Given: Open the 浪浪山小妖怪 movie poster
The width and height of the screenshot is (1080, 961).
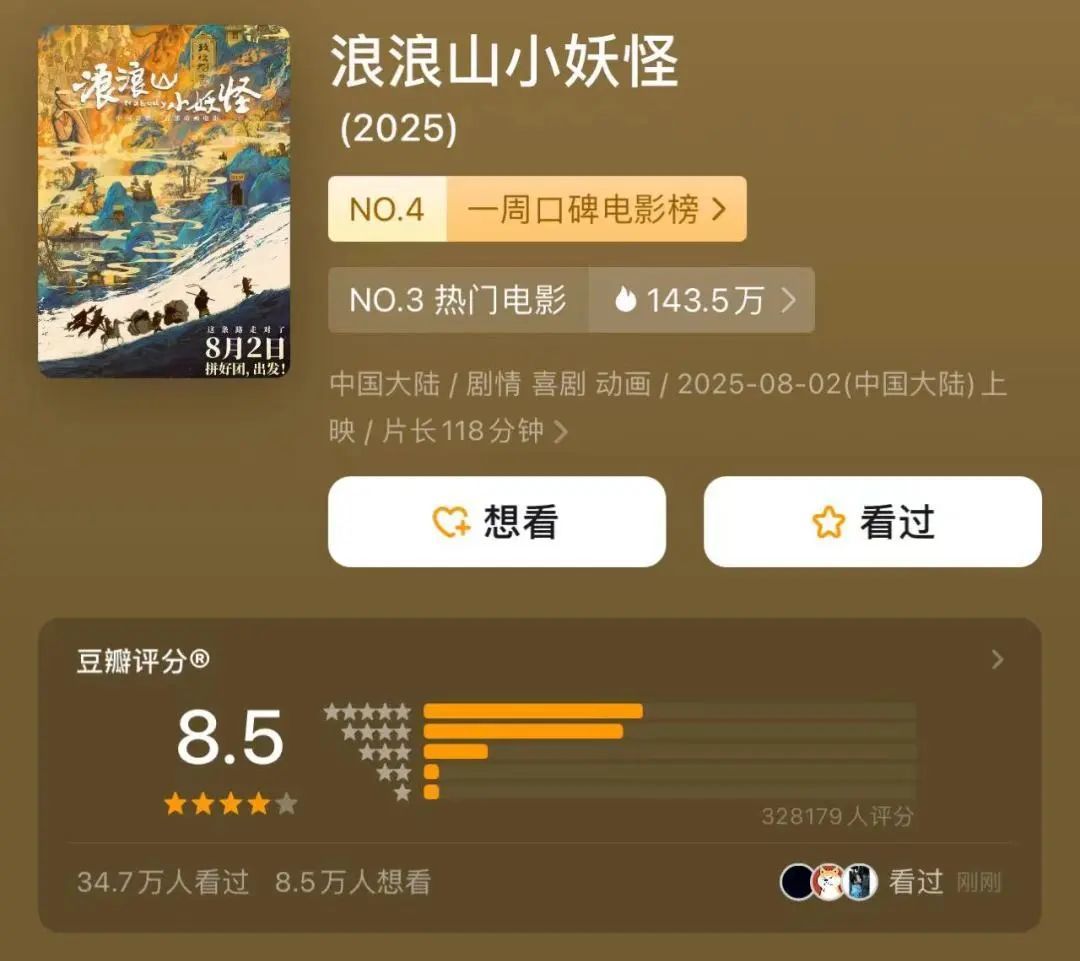Looking at the screenshot, I should pos(164,201).
